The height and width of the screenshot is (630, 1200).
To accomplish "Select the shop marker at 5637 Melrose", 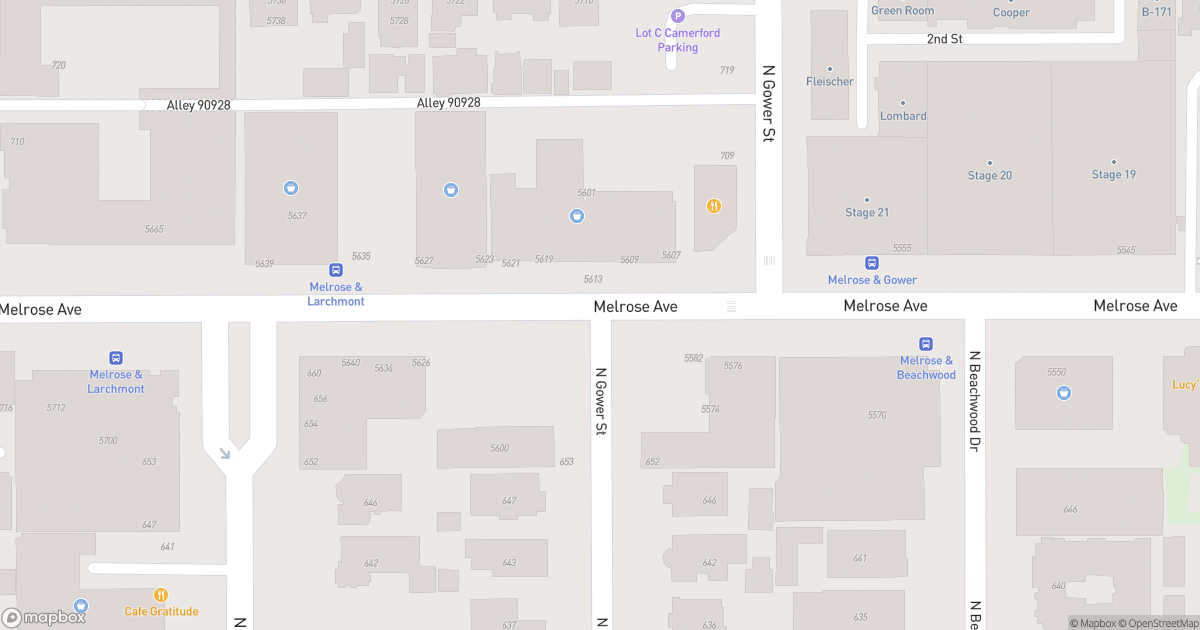I will pyautogui.click(x=291, y=187).
